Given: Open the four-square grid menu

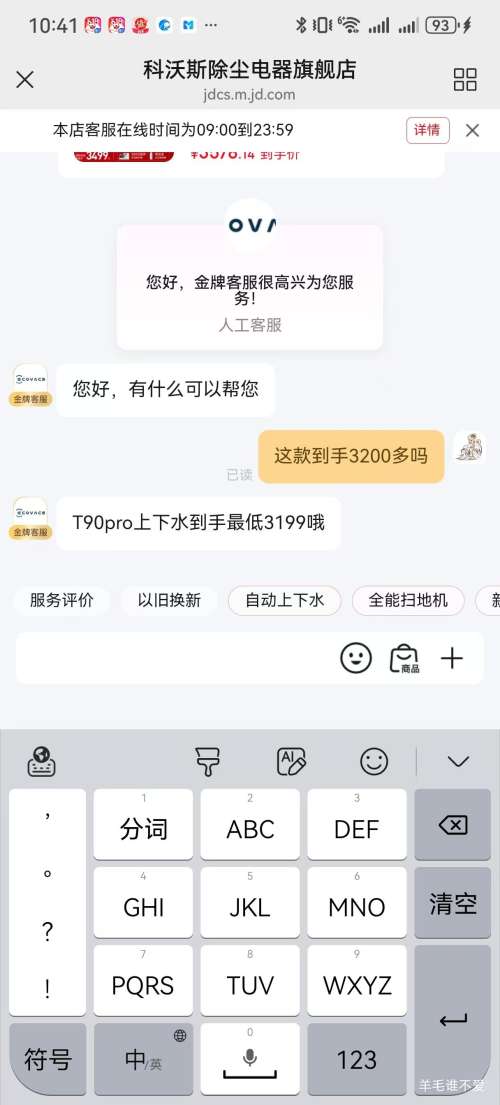Looking at the screenshot, I should (465, 80).
